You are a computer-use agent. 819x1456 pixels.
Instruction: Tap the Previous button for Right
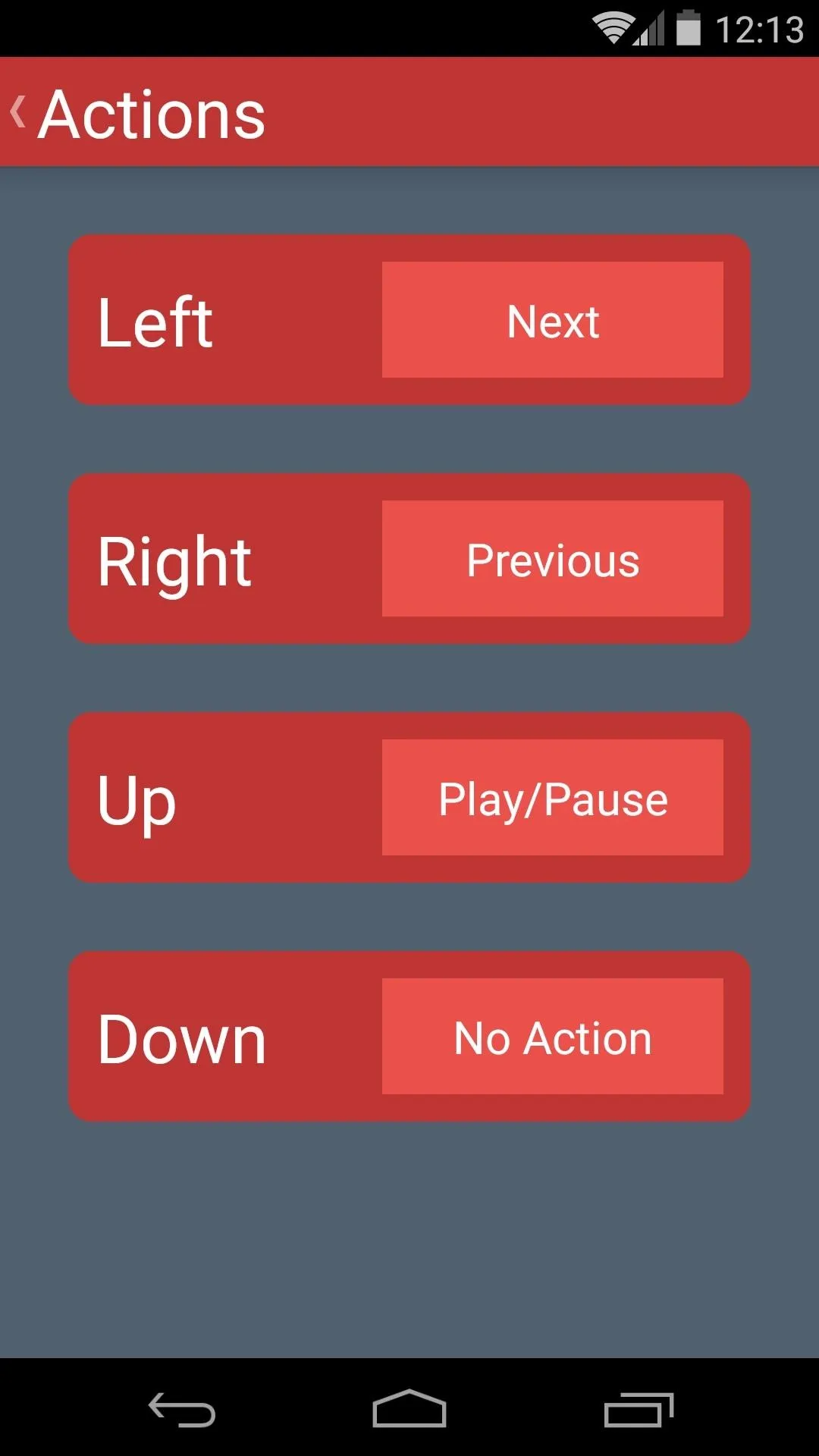[x=552, y=558]
